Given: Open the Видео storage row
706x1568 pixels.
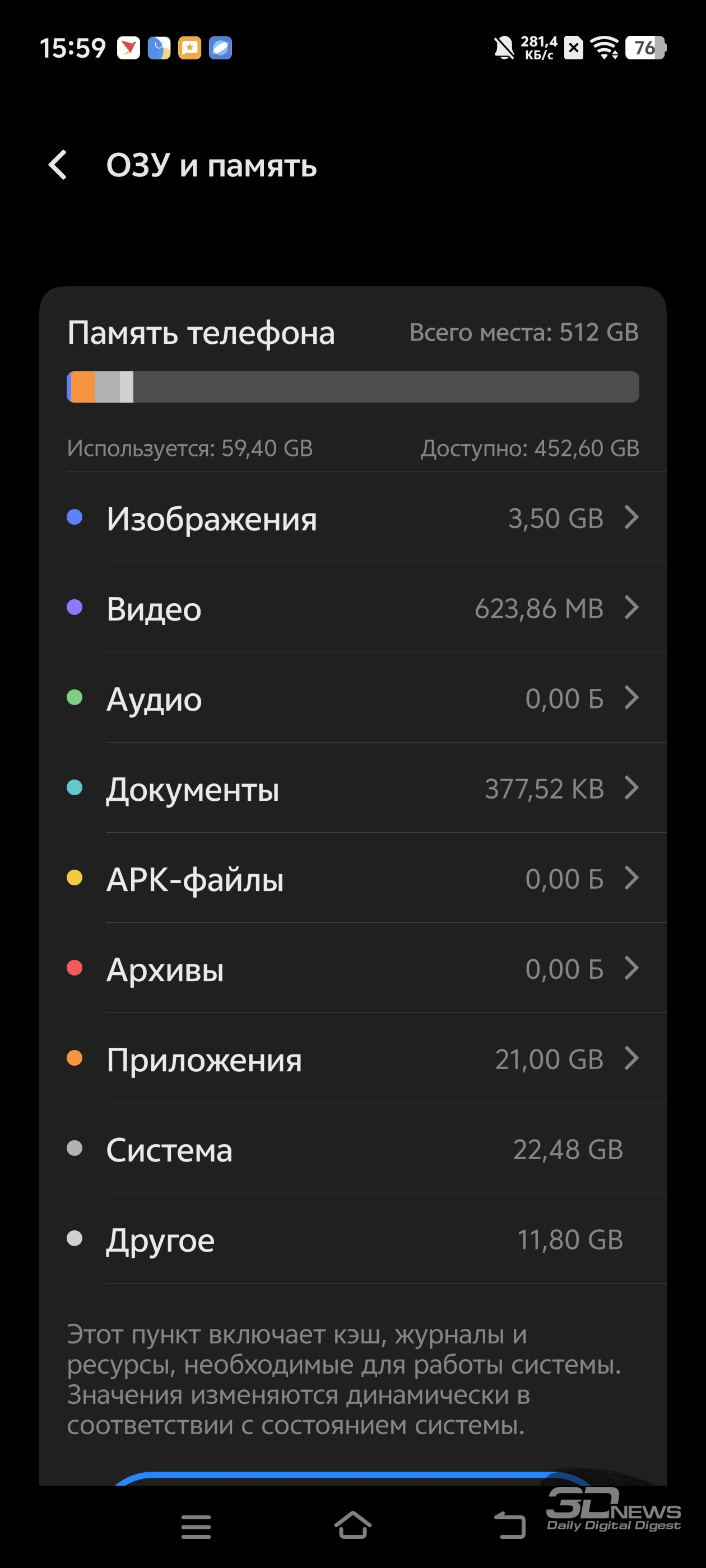Looking at the screenshot, I should (x=352, y=608).
